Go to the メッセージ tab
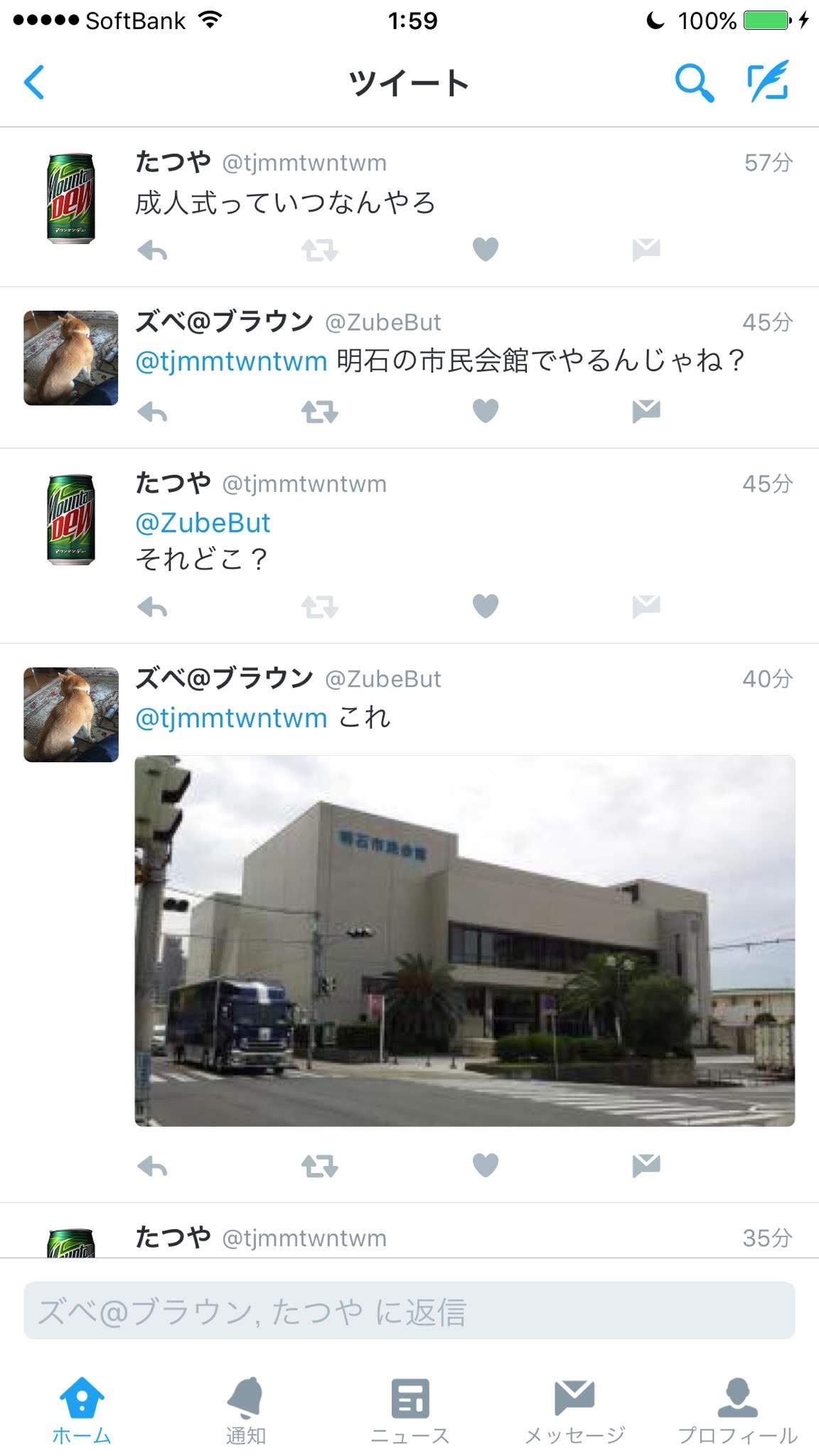This screenshot has height=1456, width=819. pos(574,1410)
